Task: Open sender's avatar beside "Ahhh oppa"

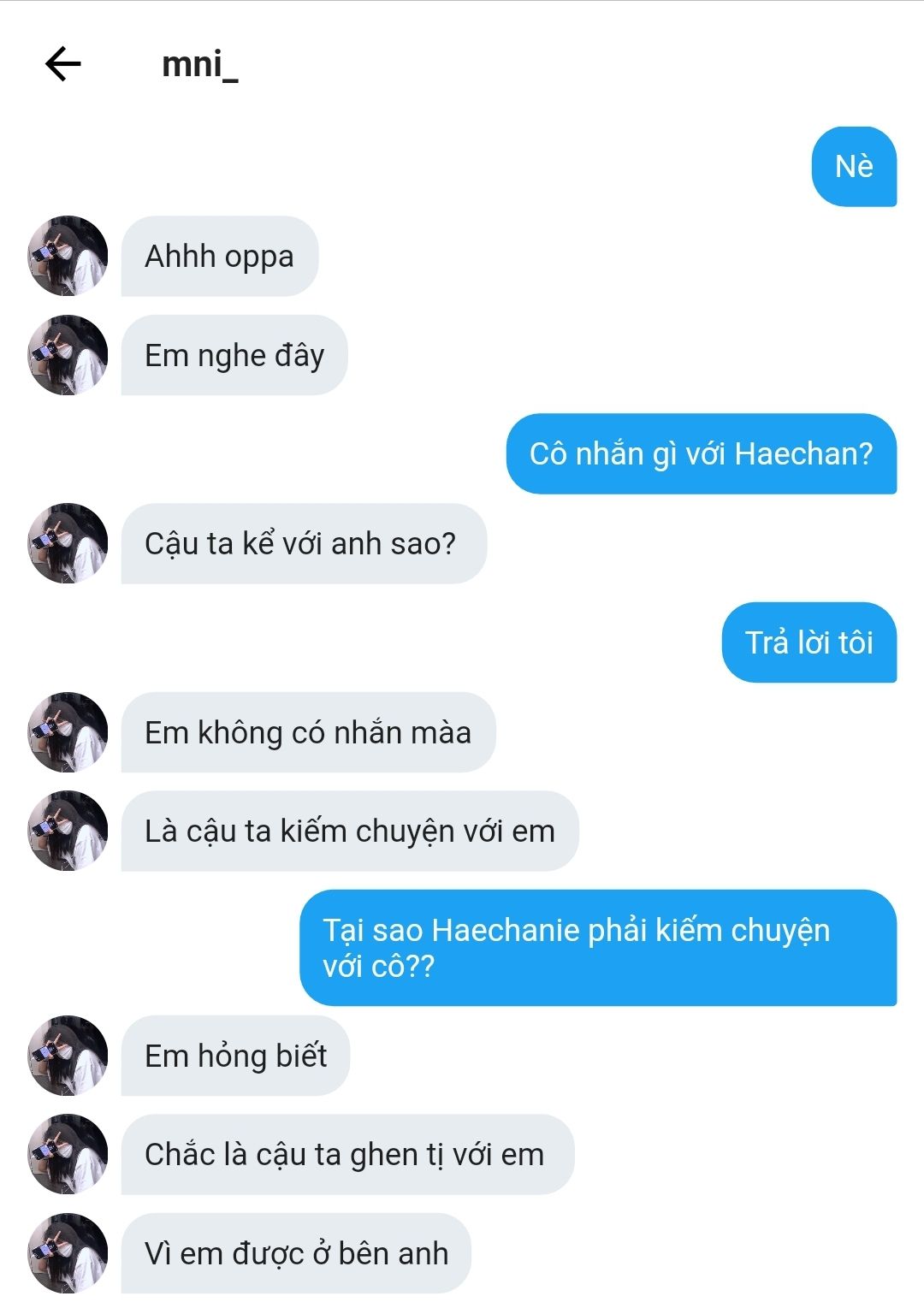Action: pos(68,257)
